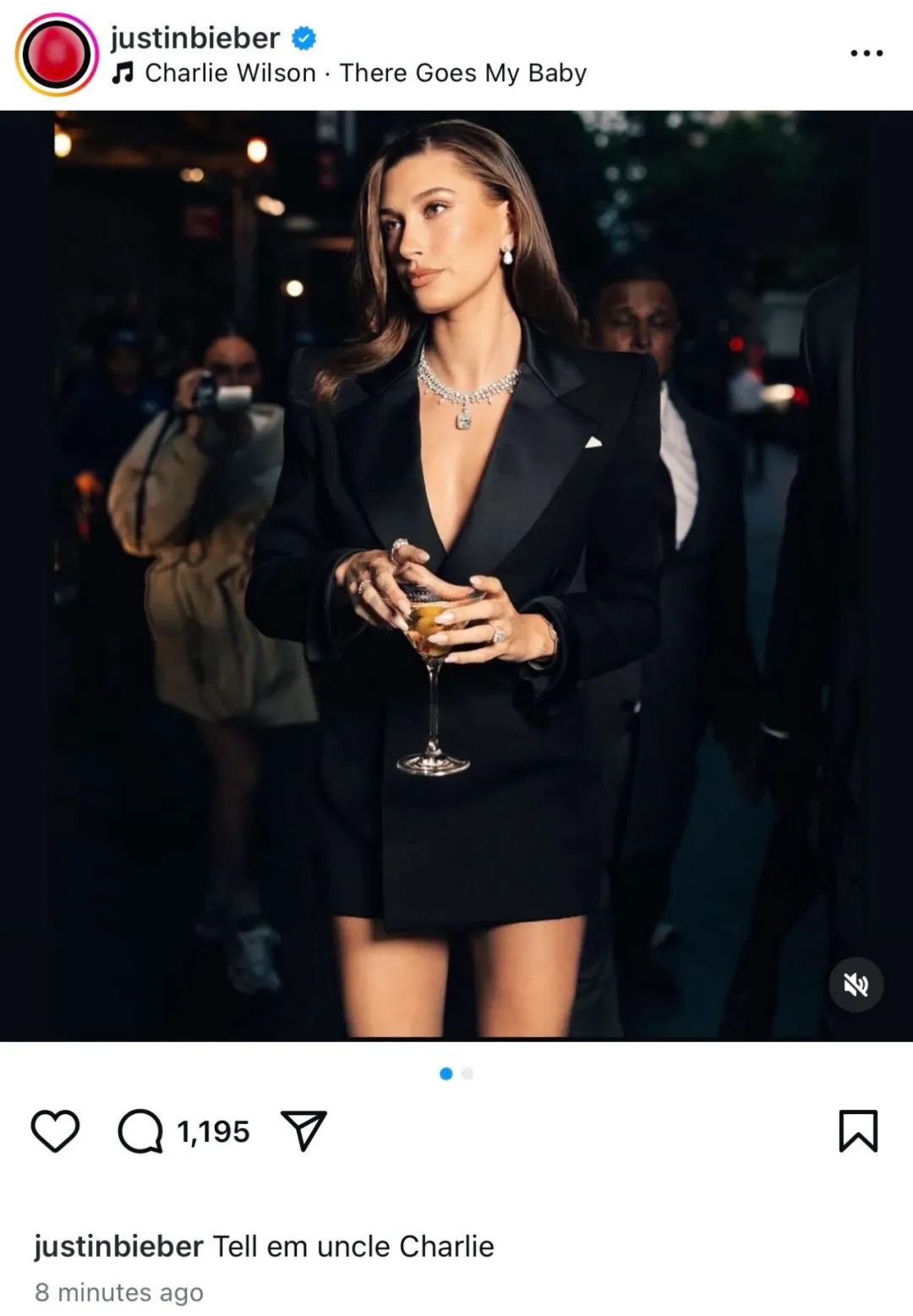Unmute the post audio
Screen dimensions: 913x1316
pos(856,985)
